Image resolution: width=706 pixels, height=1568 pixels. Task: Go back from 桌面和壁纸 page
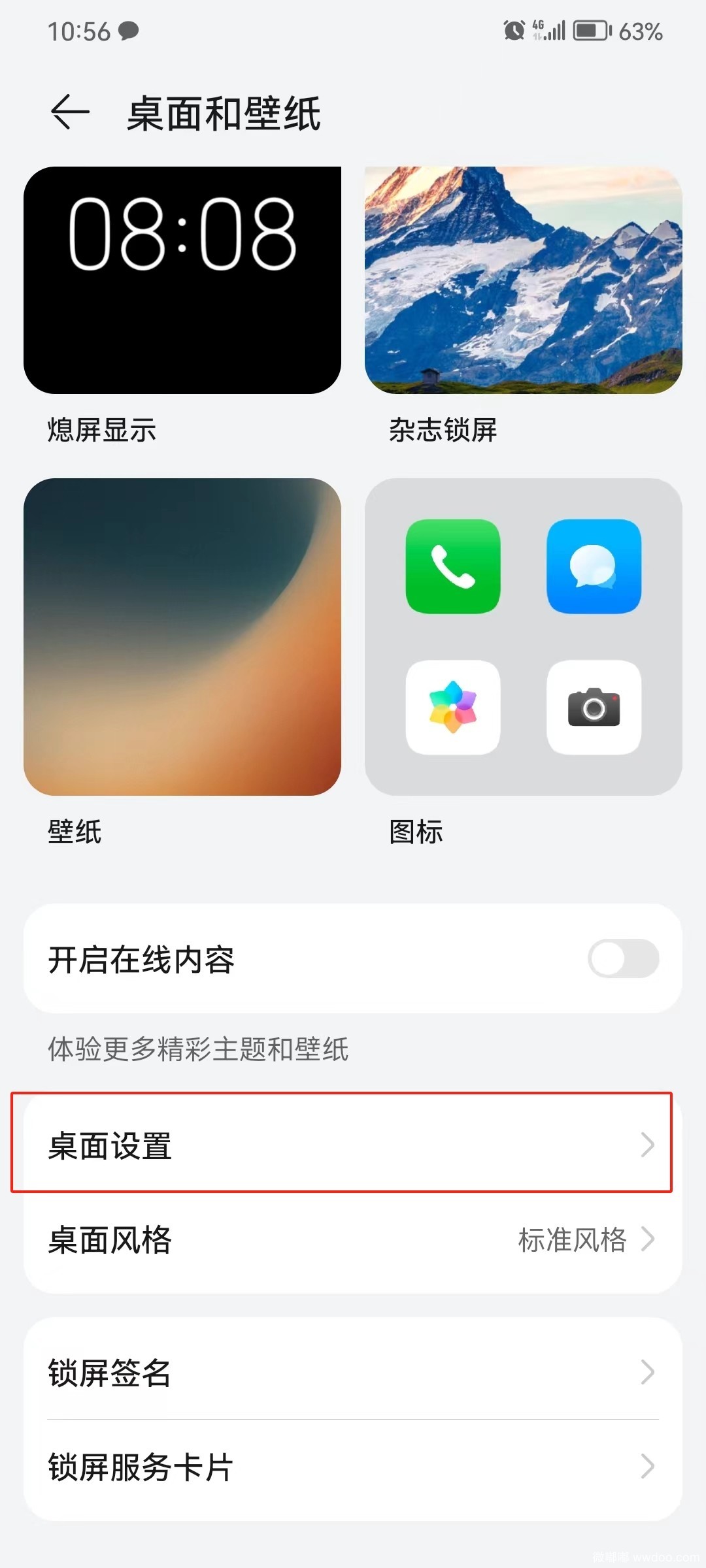point(70,112)
